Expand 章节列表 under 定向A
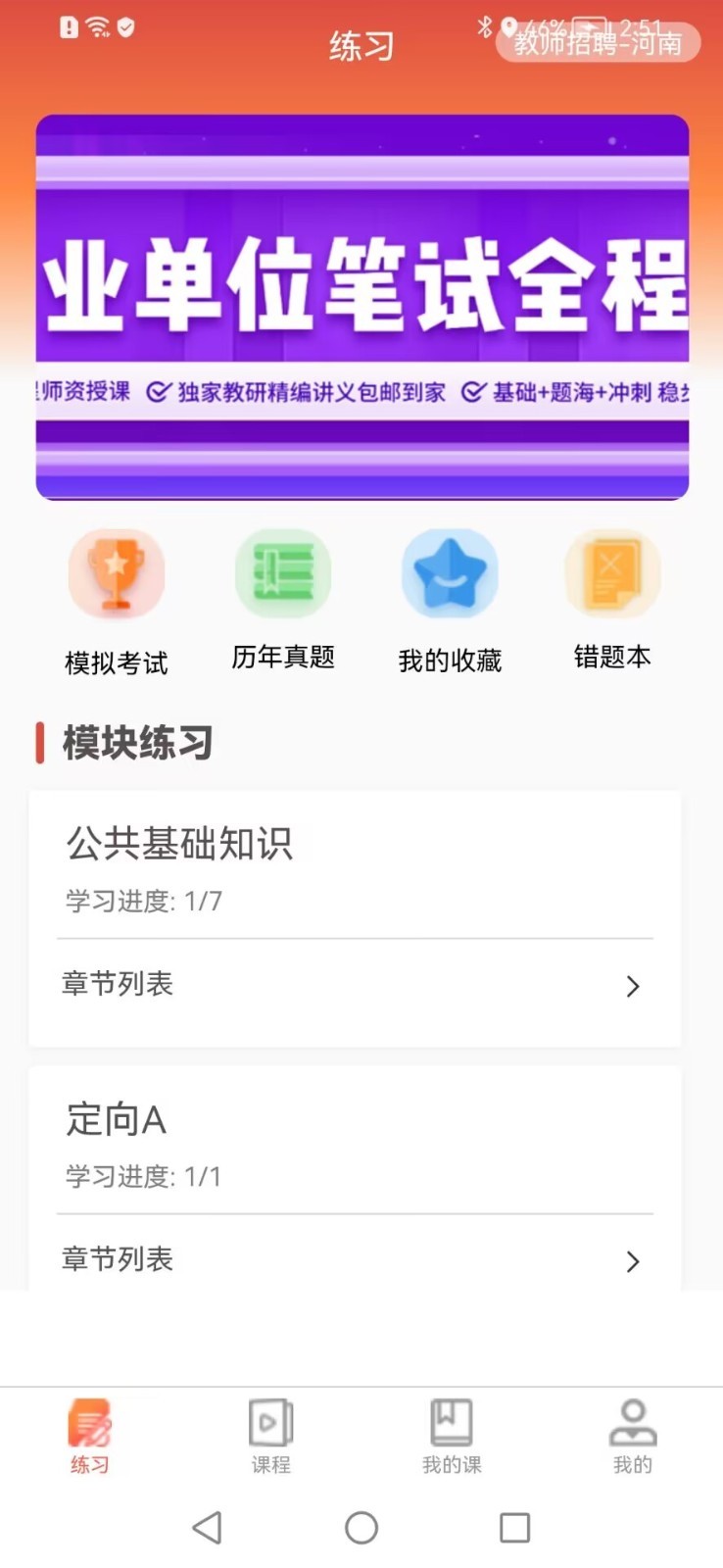Image resolution: width=723 pixels, height=1568 pixels. (x=354, y=1260)
